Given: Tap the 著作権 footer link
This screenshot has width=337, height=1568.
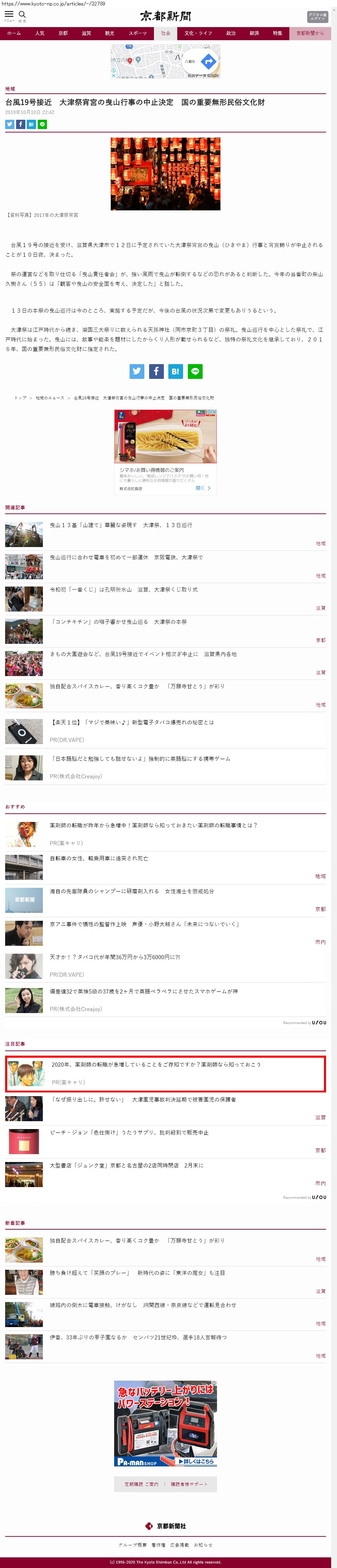Looking at the screenshot, I should pyautogui.click(x=158, y=1545).
